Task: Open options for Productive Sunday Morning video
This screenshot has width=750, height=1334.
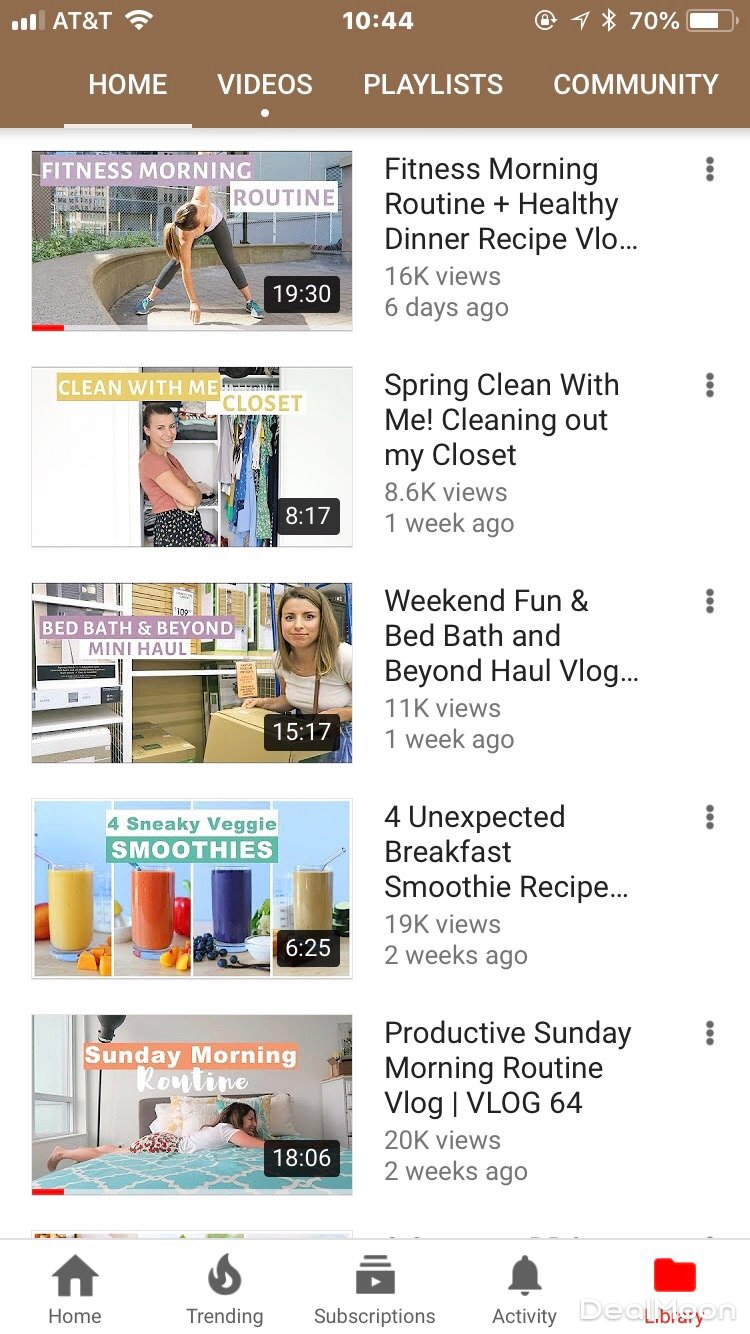Action: [710, 1033]
